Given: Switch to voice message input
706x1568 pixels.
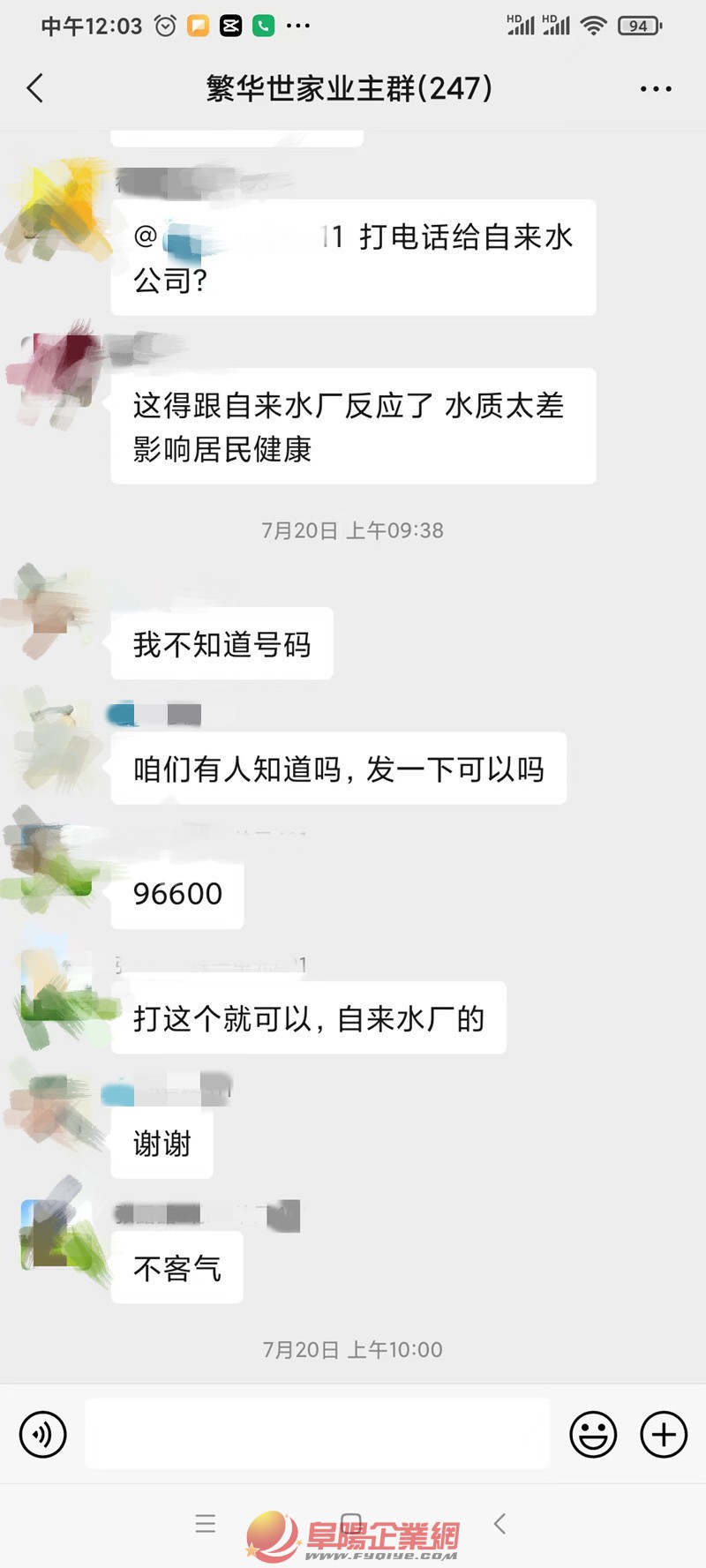Looking at the screenshot, I should pos(43,1434).
